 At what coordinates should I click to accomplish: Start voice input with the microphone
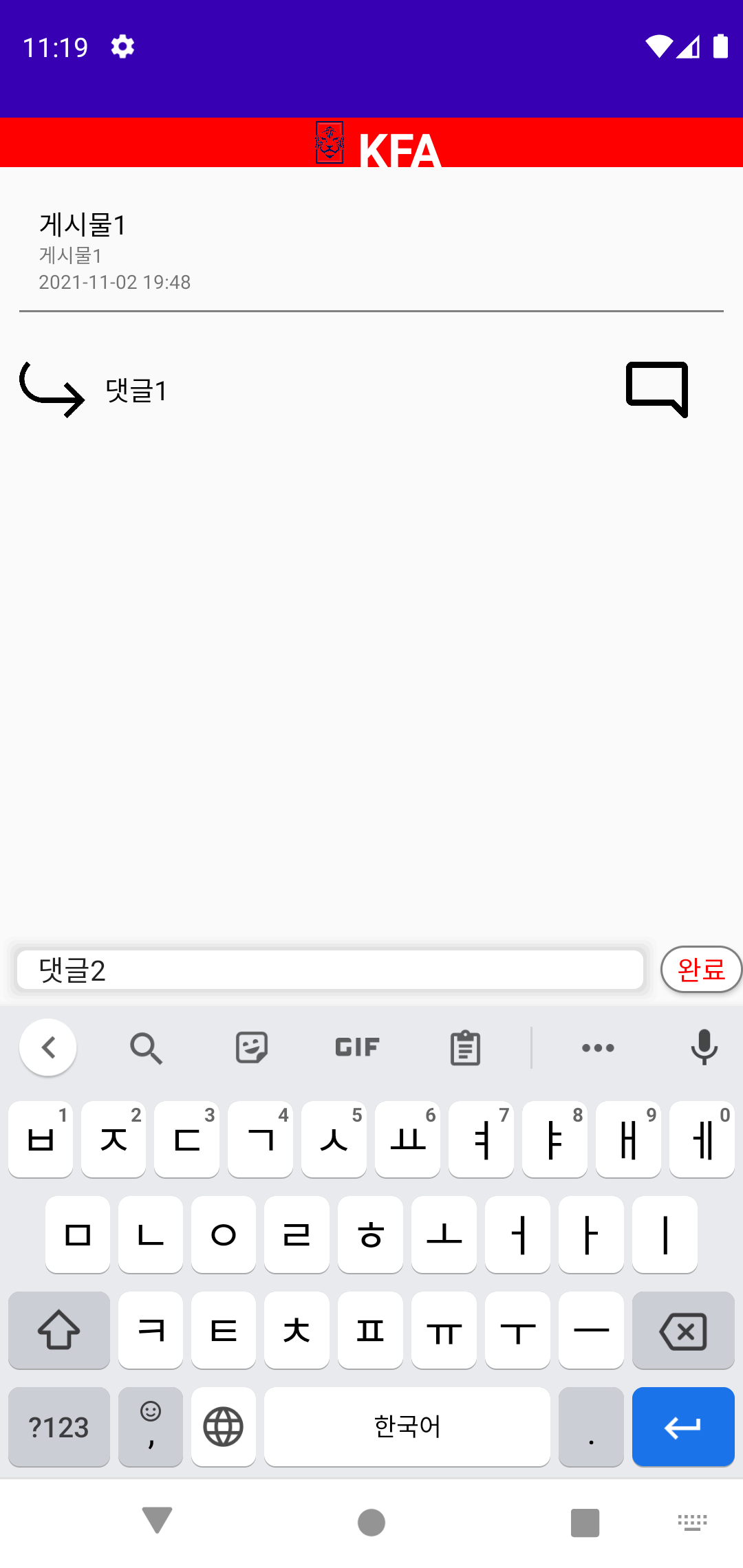704,1047
